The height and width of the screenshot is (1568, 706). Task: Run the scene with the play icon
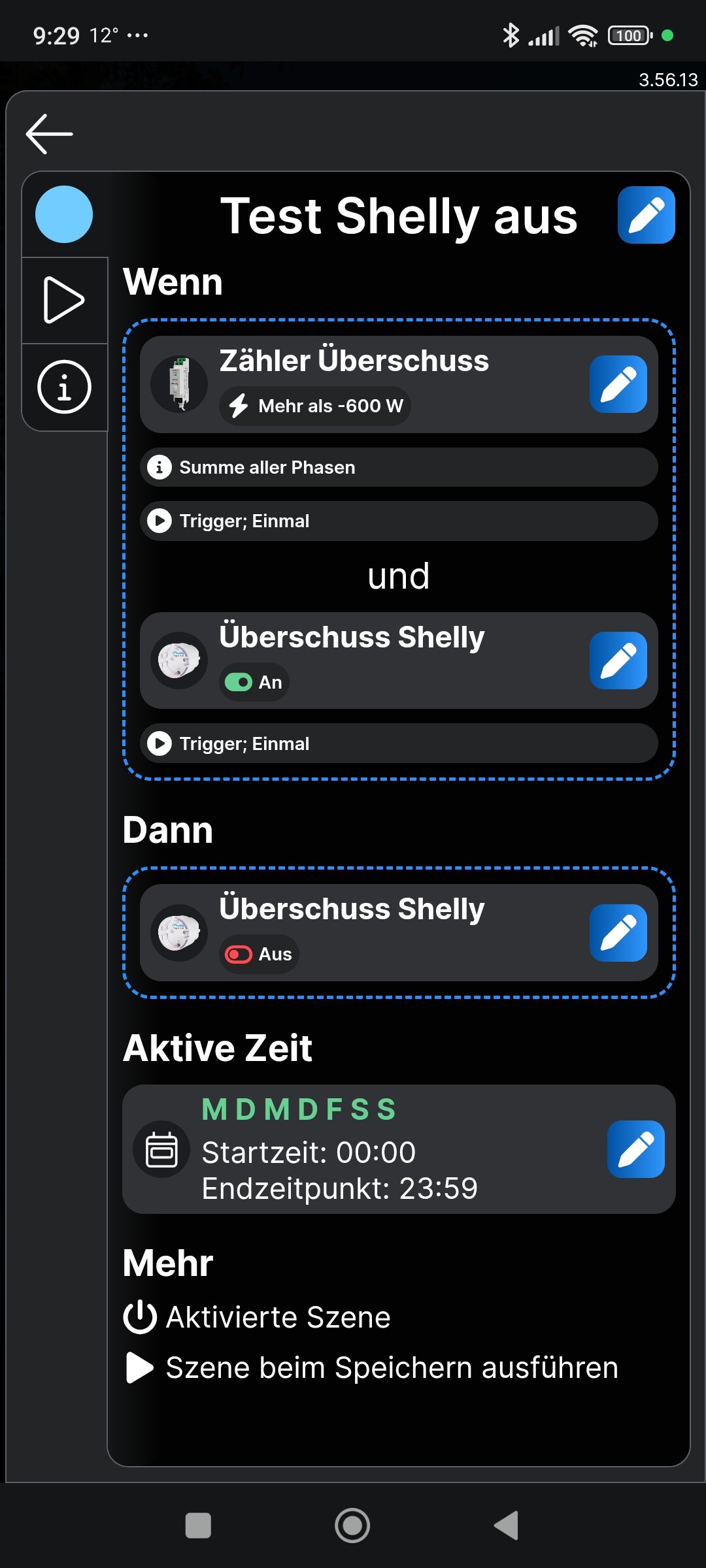click(x=64, y=301)
